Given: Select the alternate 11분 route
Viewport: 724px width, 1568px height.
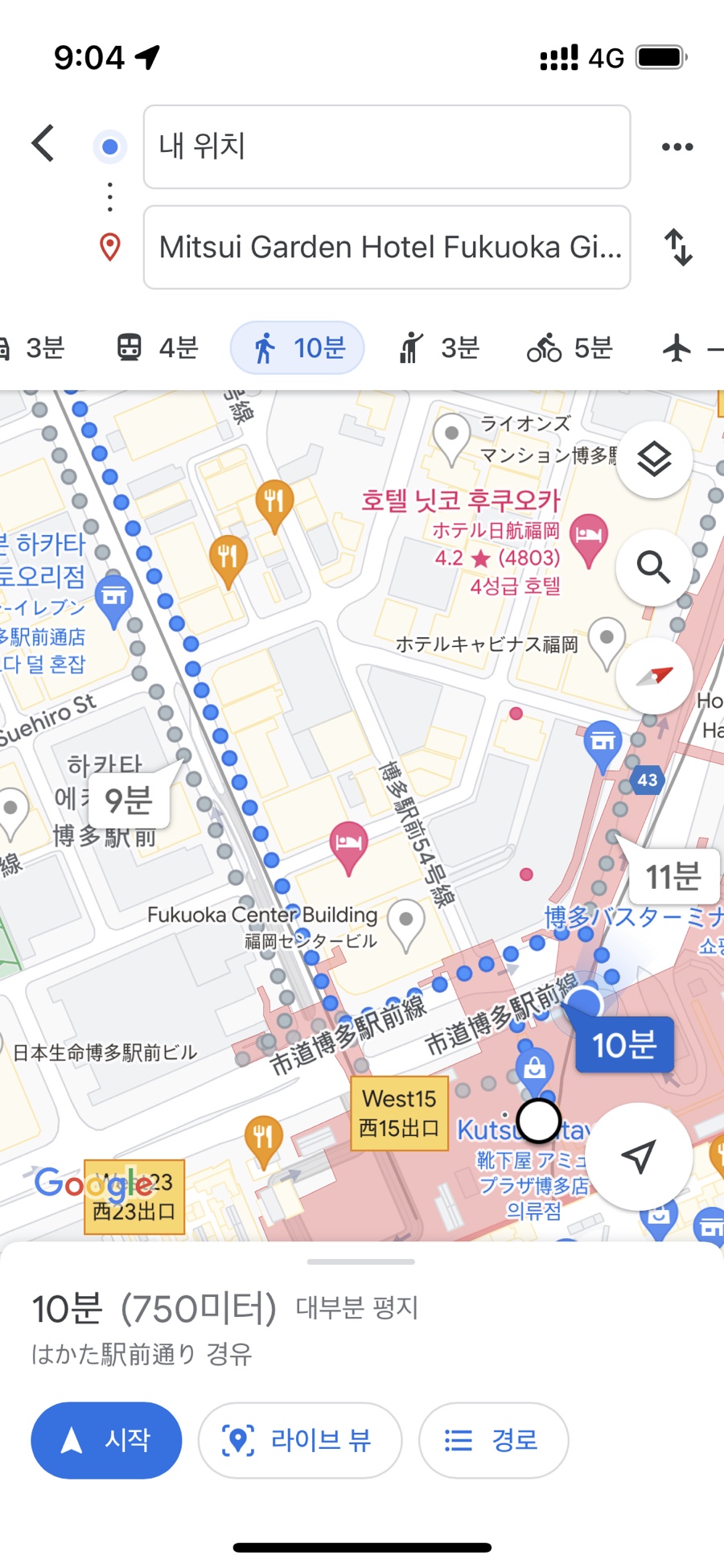Looking at the screenshot, I should (673, 875).
